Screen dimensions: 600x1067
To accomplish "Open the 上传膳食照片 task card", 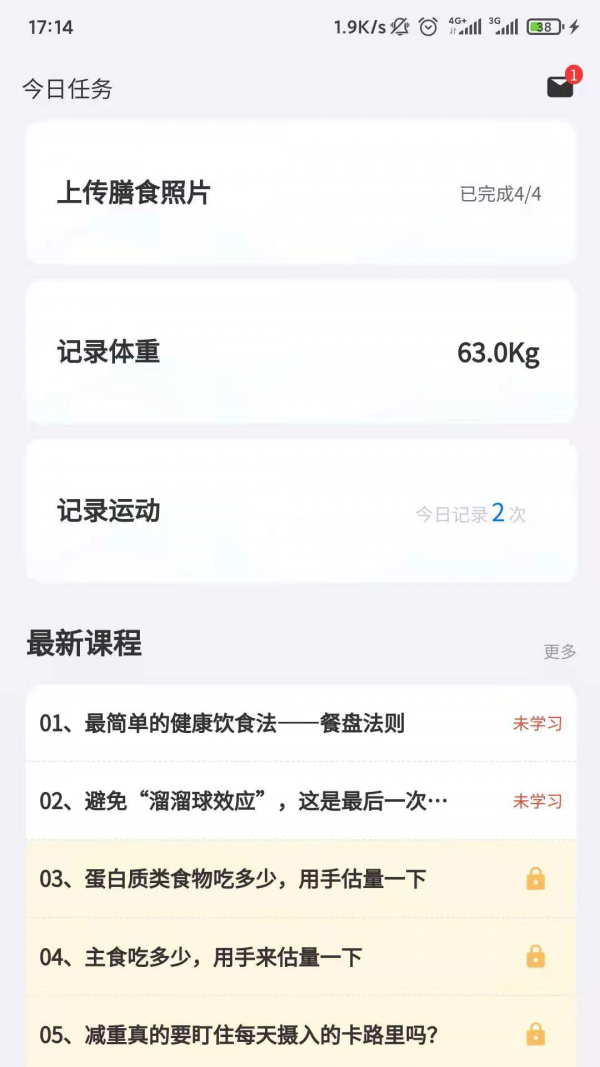I will click(300, 193).
